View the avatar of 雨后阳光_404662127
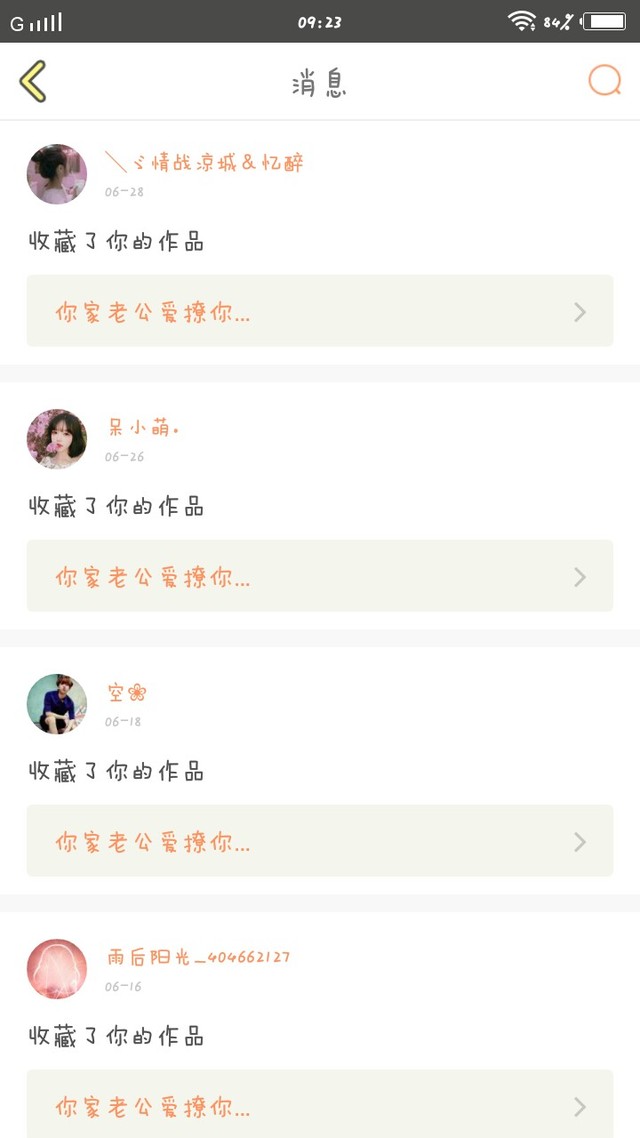This screenshot has height=1138, width=640. point(56,969)
